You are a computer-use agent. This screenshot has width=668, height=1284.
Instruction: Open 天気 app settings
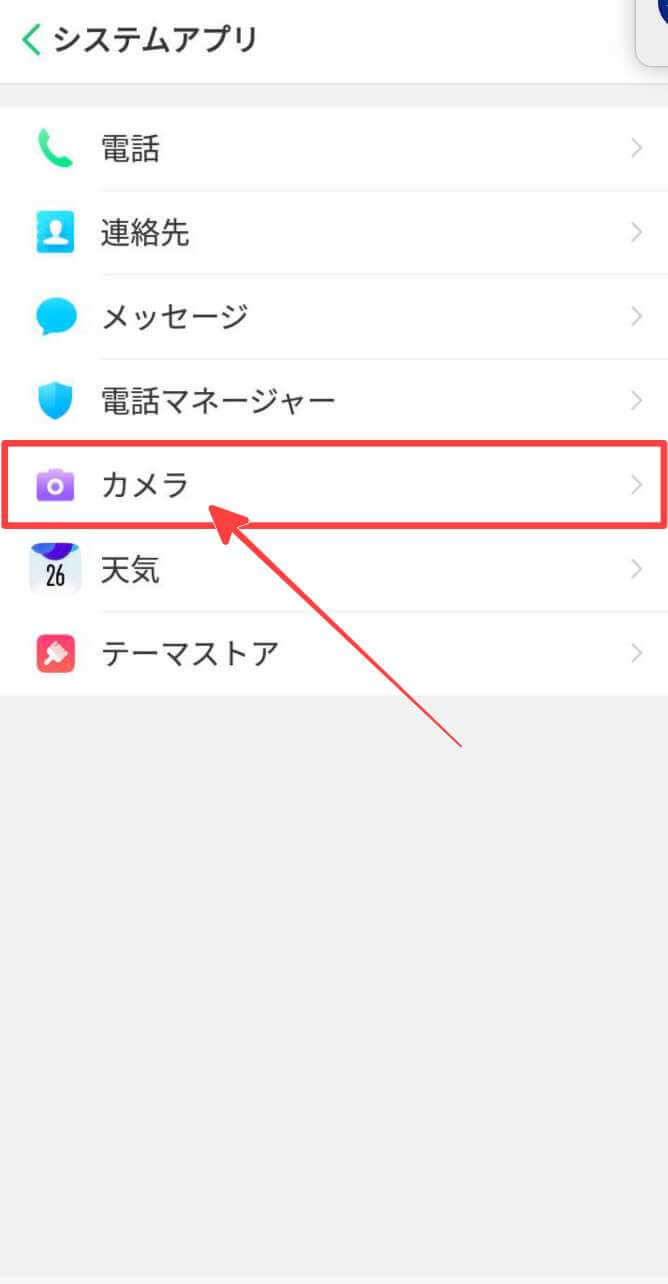coord(333,570)
